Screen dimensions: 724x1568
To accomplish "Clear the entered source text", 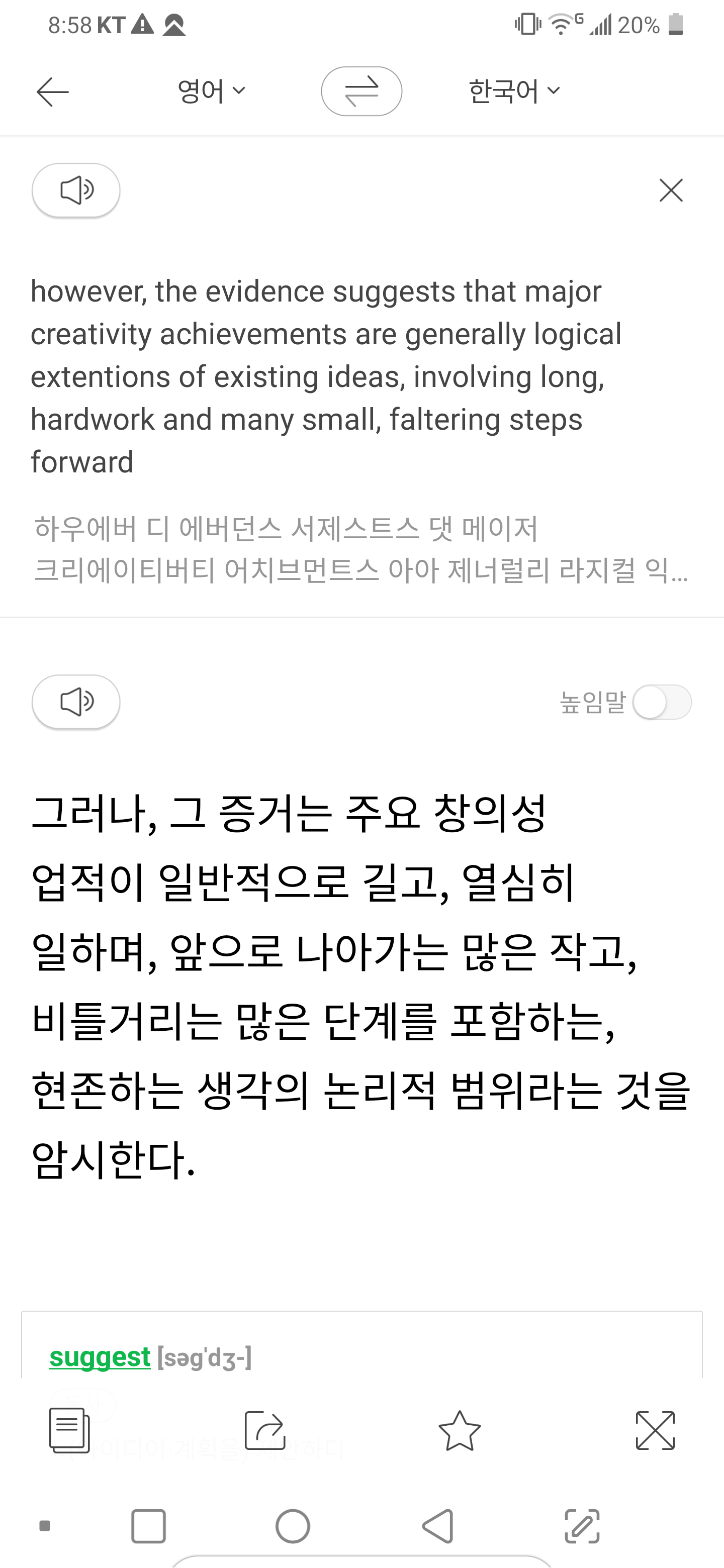I will point(671,190).
